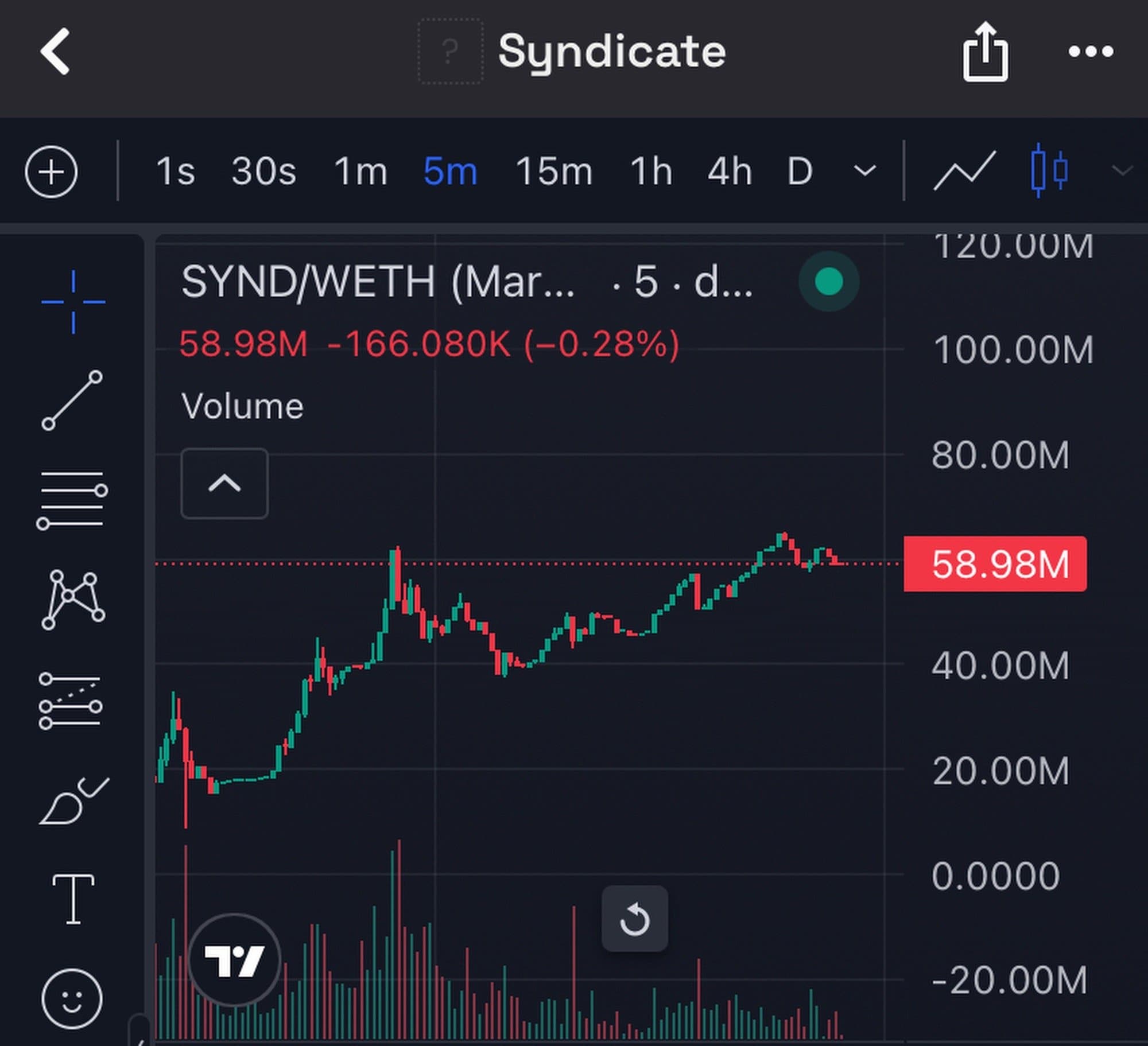Expand the dropdown for more timeframes
This screenshot has height=1046, width=1148.
[864, 171]
